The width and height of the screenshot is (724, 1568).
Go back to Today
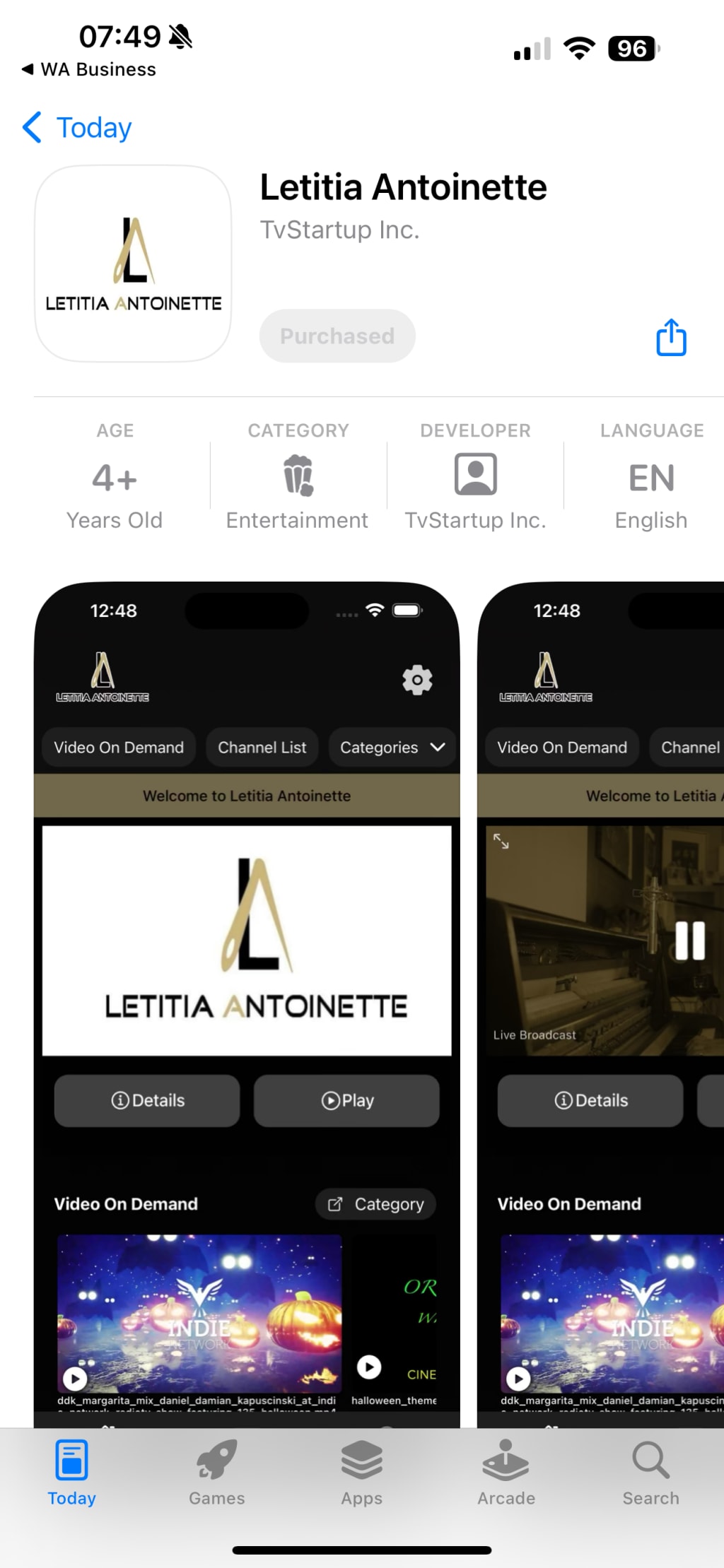(x=78, y=128)
